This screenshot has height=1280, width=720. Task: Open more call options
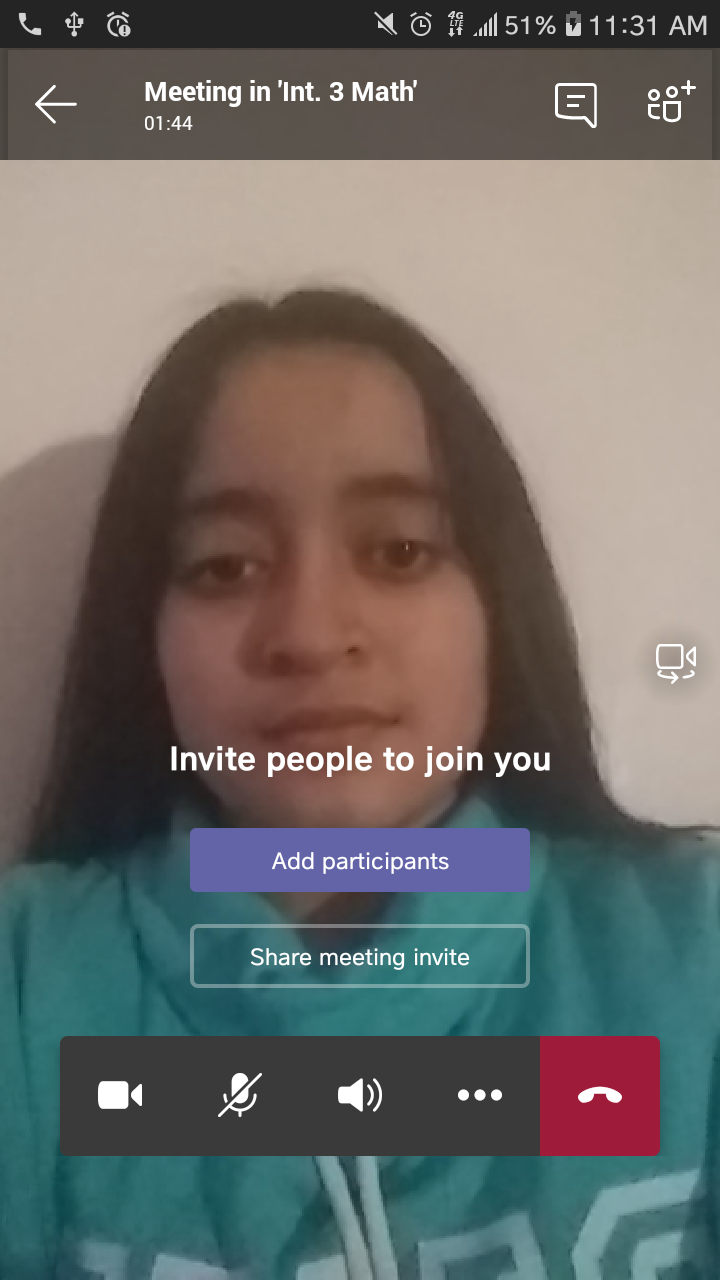pyautogui.click(x=480, y=1096)
